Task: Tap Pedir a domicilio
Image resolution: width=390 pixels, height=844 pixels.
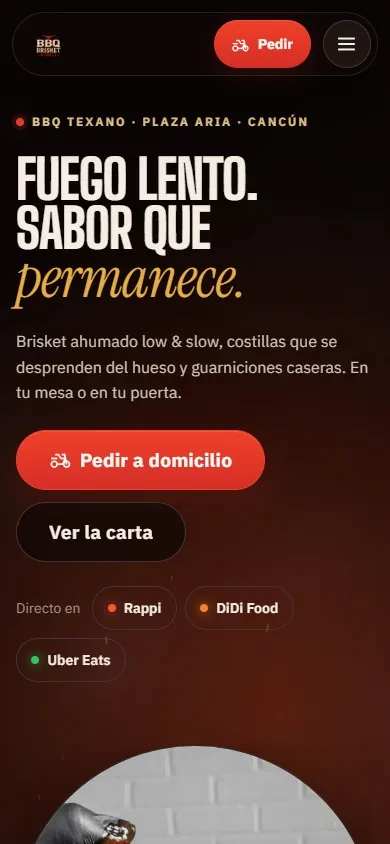Action: [140, 460]
